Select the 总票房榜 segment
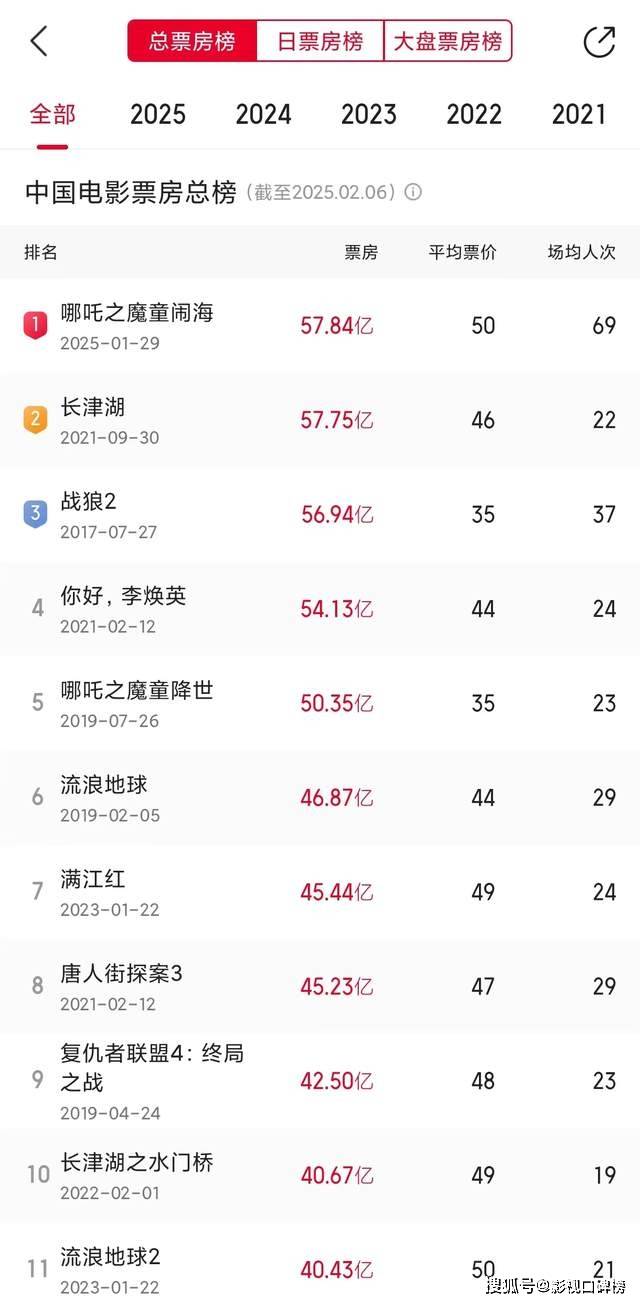This screenshot has height=1303, width=640. point(192,42)
